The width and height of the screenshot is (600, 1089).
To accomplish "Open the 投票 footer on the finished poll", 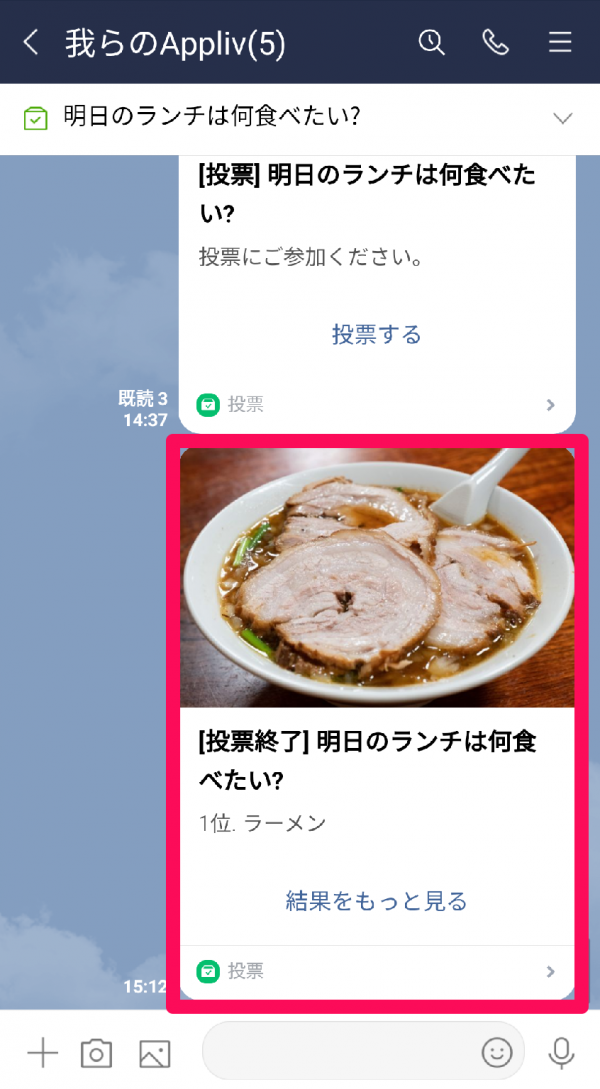I will tap(377, 971).
